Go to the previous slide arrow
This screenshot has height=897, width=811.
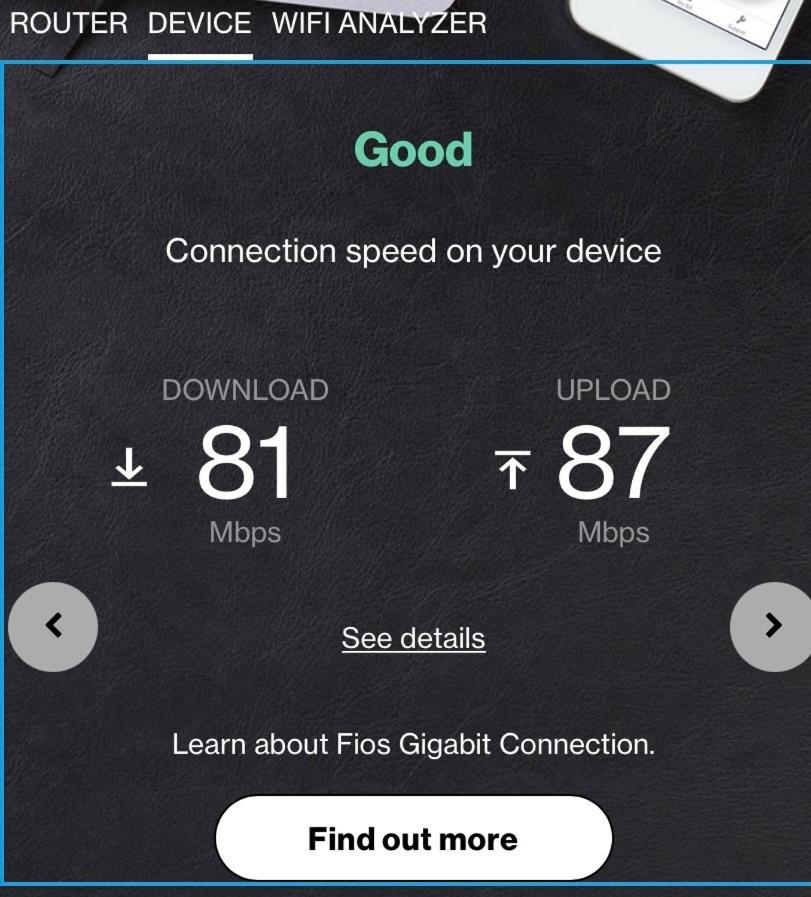pos(53,626)
